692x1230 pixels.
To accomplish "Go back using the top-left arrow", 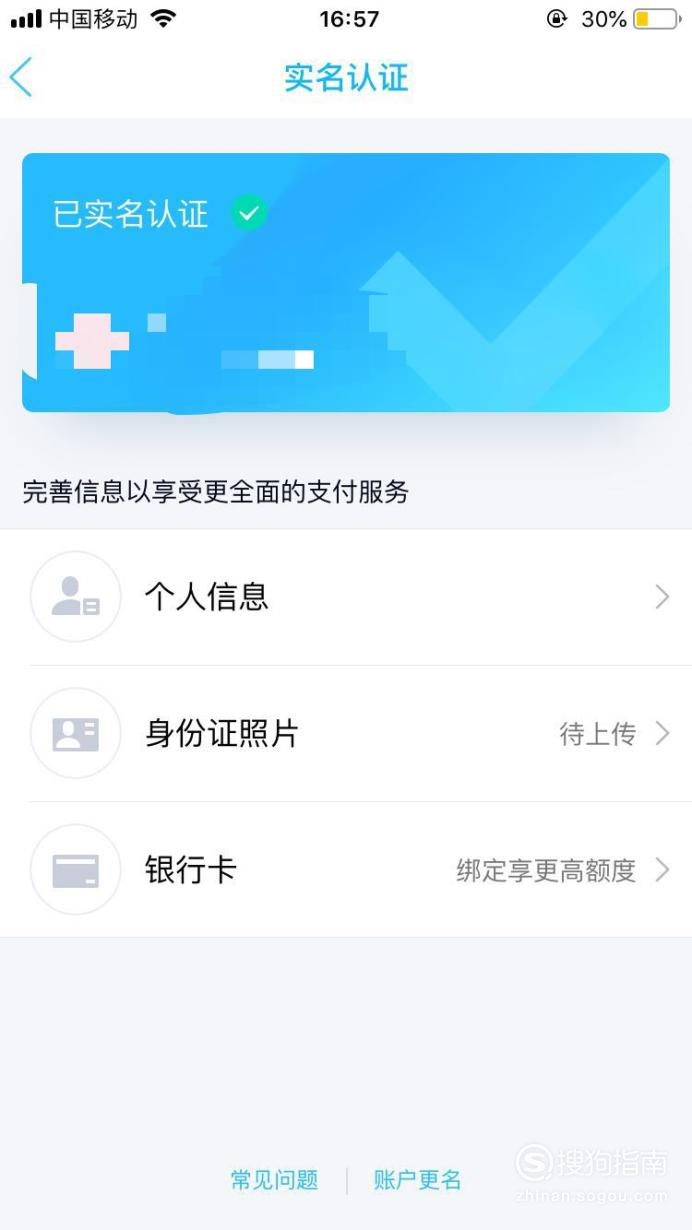I will tap(21, 77).
